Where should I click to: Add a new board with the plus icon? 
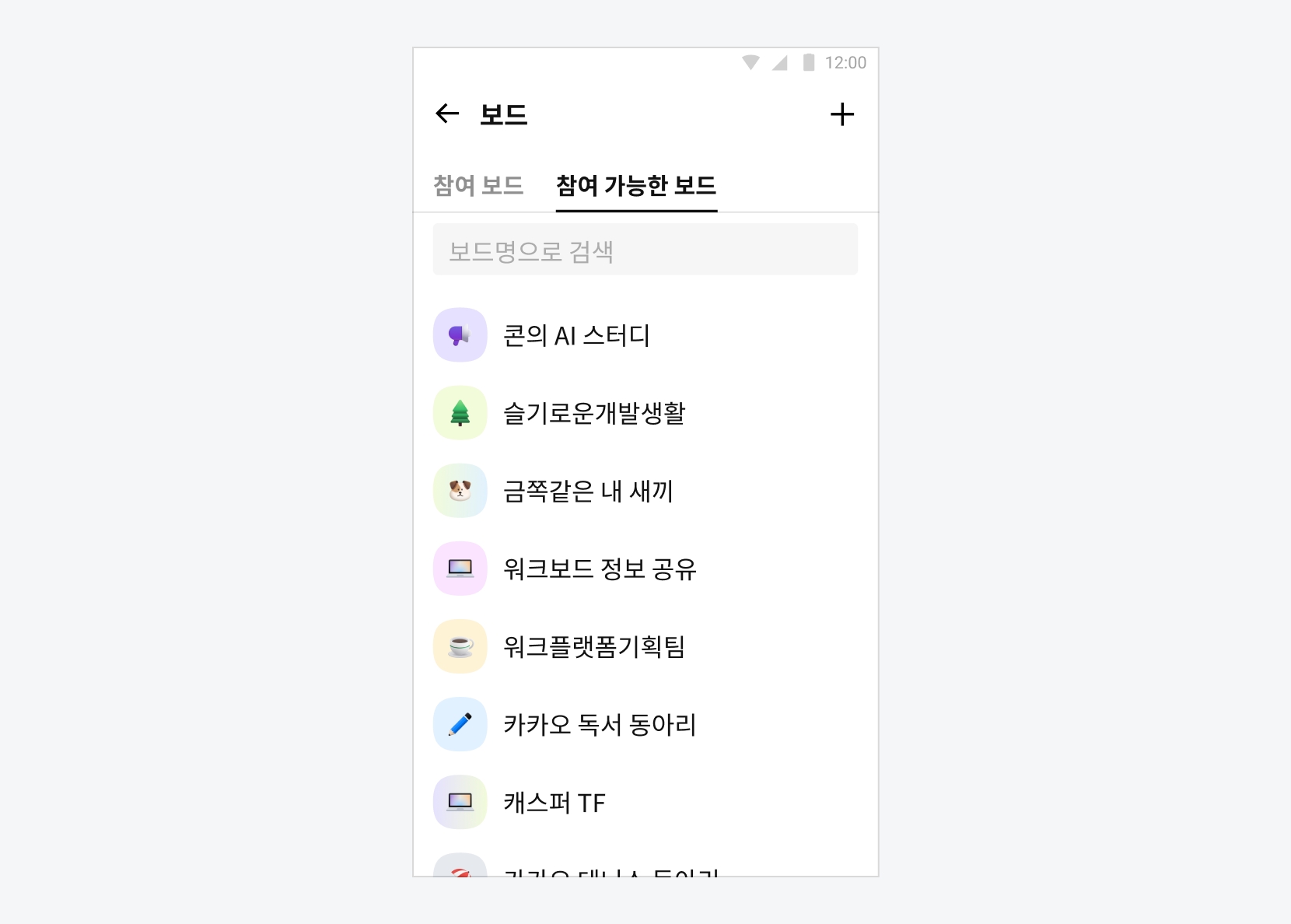point(841,114)
